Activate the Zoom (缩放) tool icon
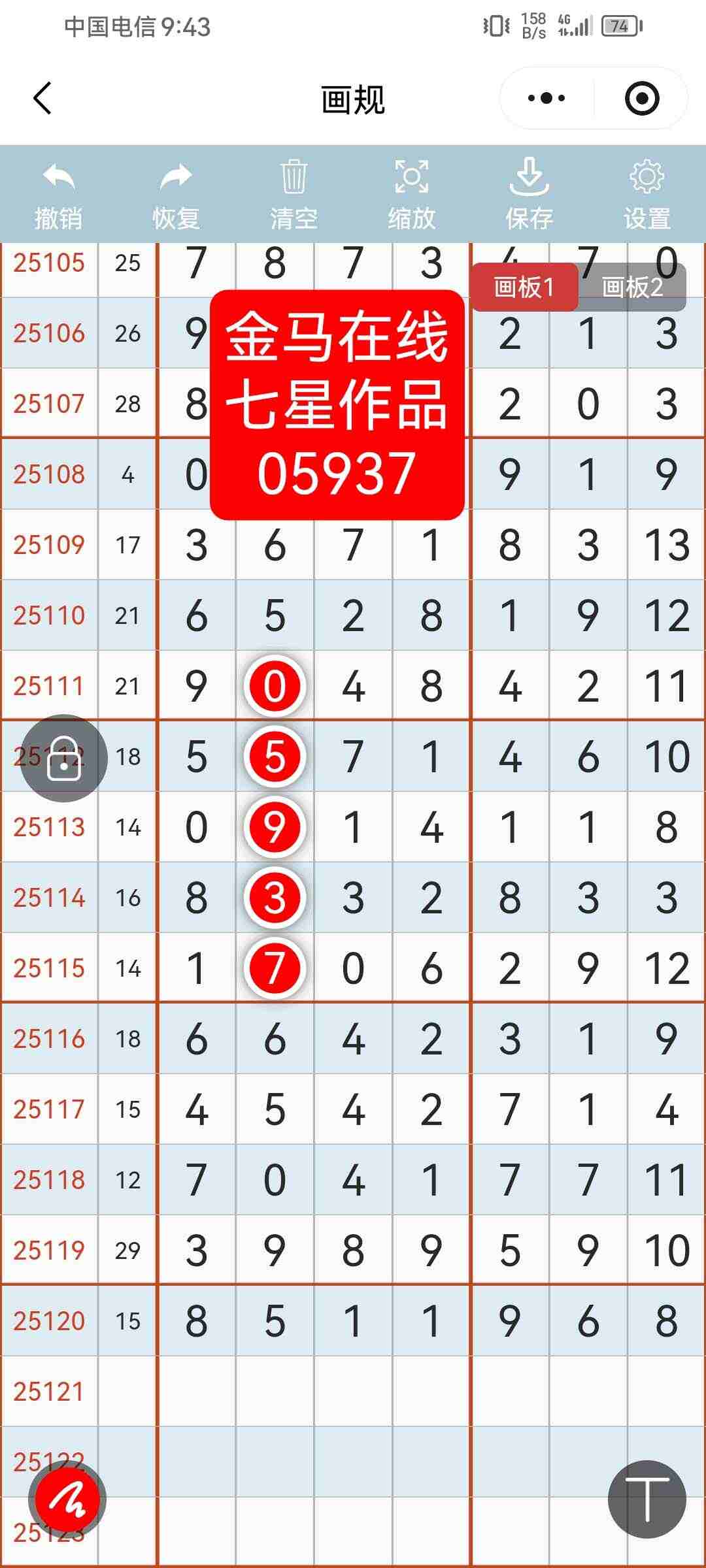The image size is (706, 1568). tap(411, 176)
